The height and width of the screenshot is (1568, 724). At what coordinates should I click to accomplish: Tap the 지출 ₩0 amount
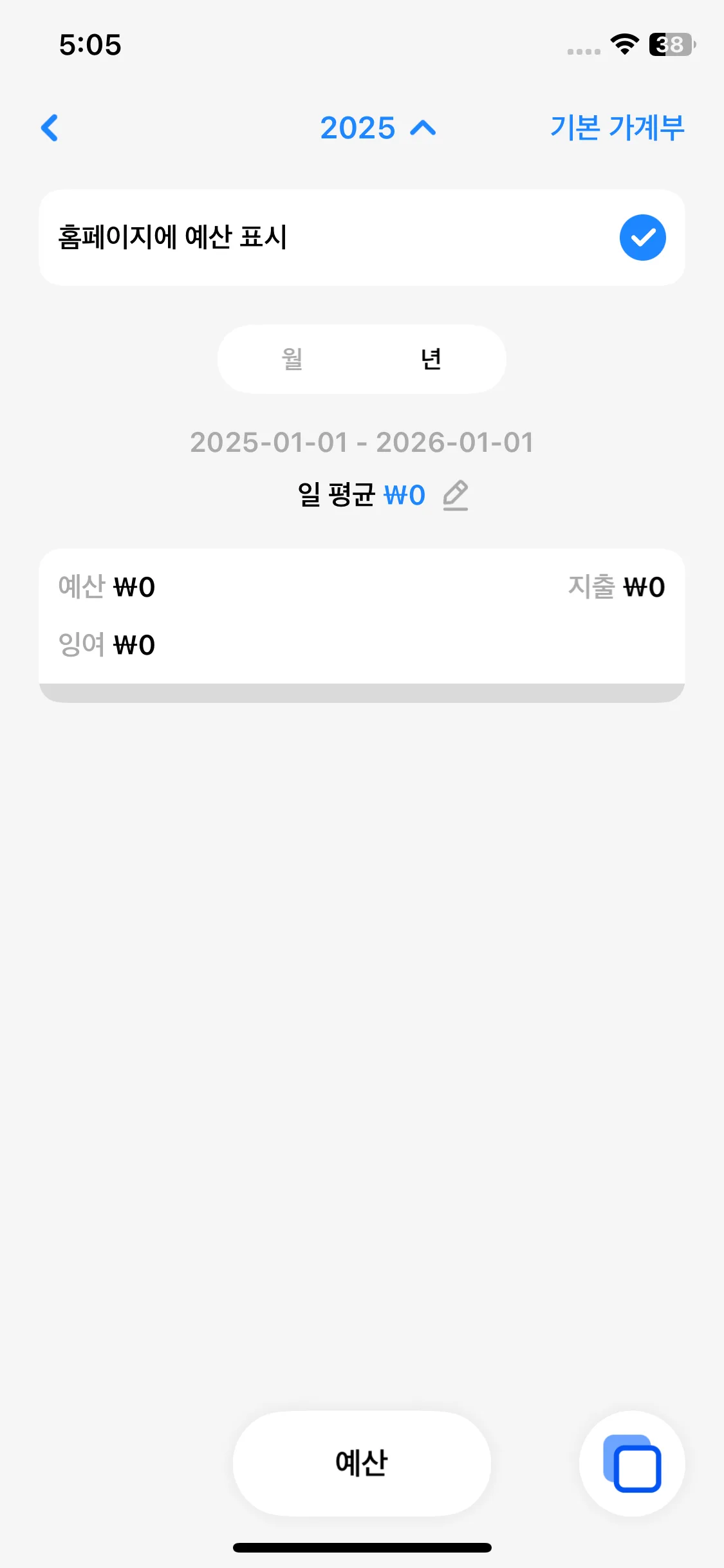pyautogui.click(x=617, y=586)
